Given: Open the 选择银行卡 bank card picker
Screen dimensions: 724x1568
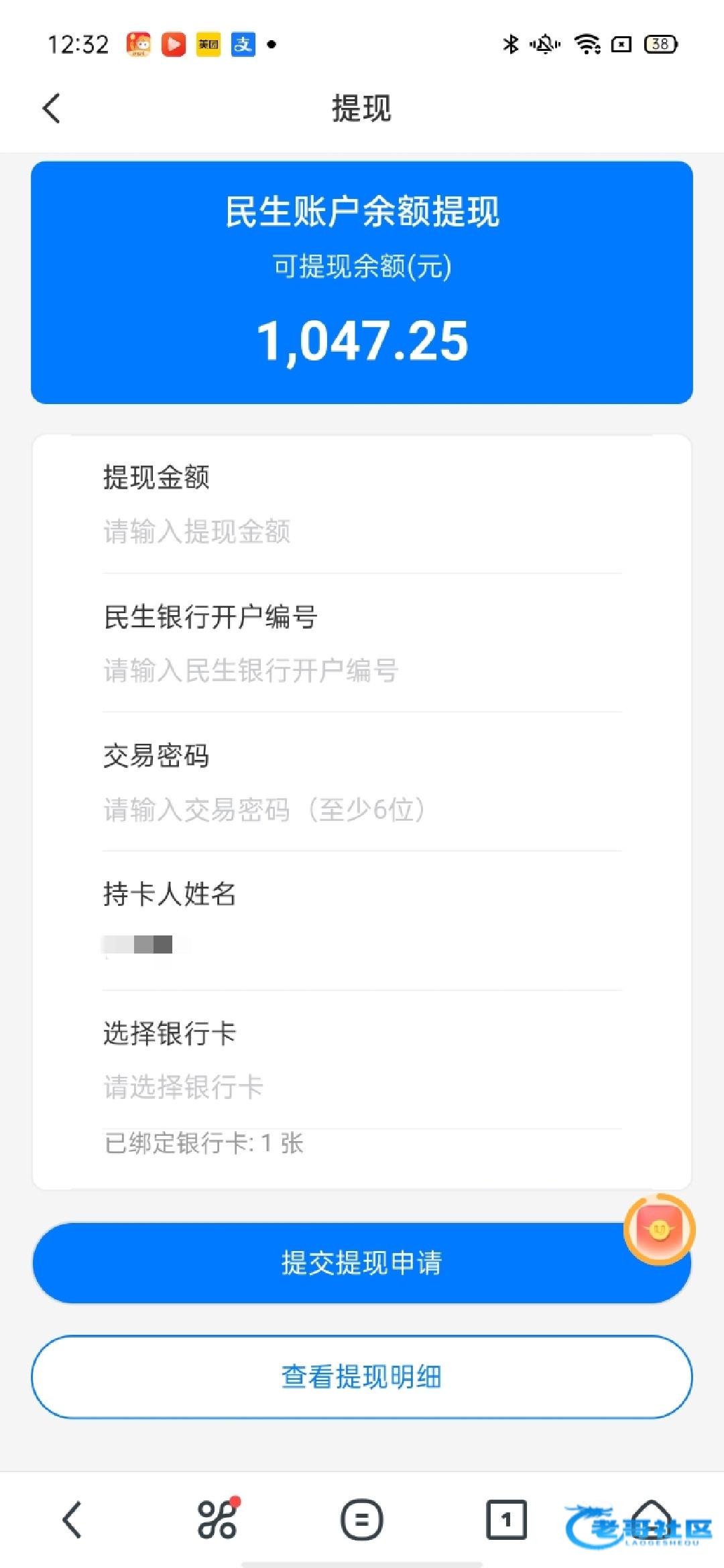Looking at the screenshot, I should pos(362,1087).
